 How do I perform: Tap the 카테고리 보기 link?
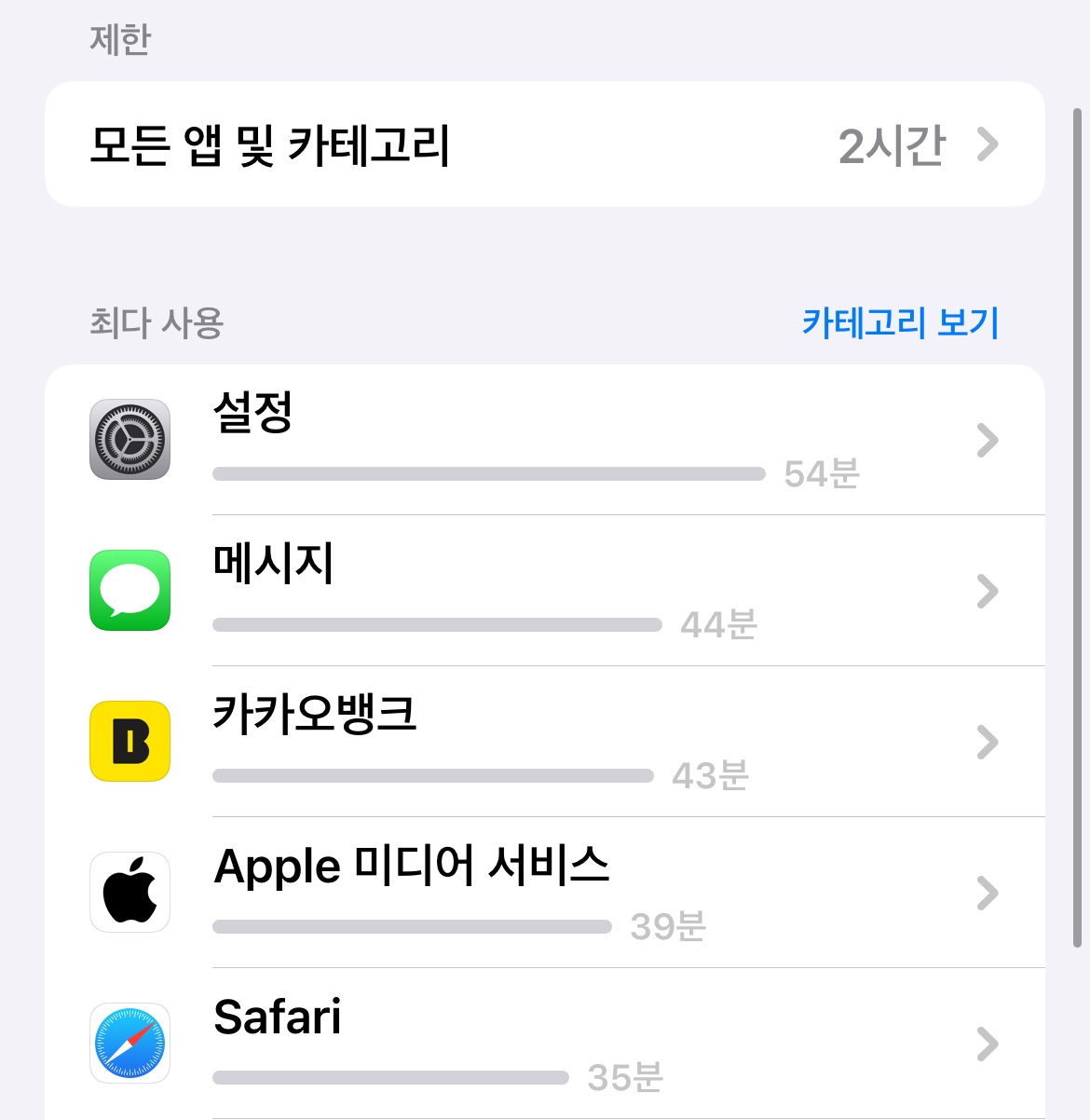[899, 323]
